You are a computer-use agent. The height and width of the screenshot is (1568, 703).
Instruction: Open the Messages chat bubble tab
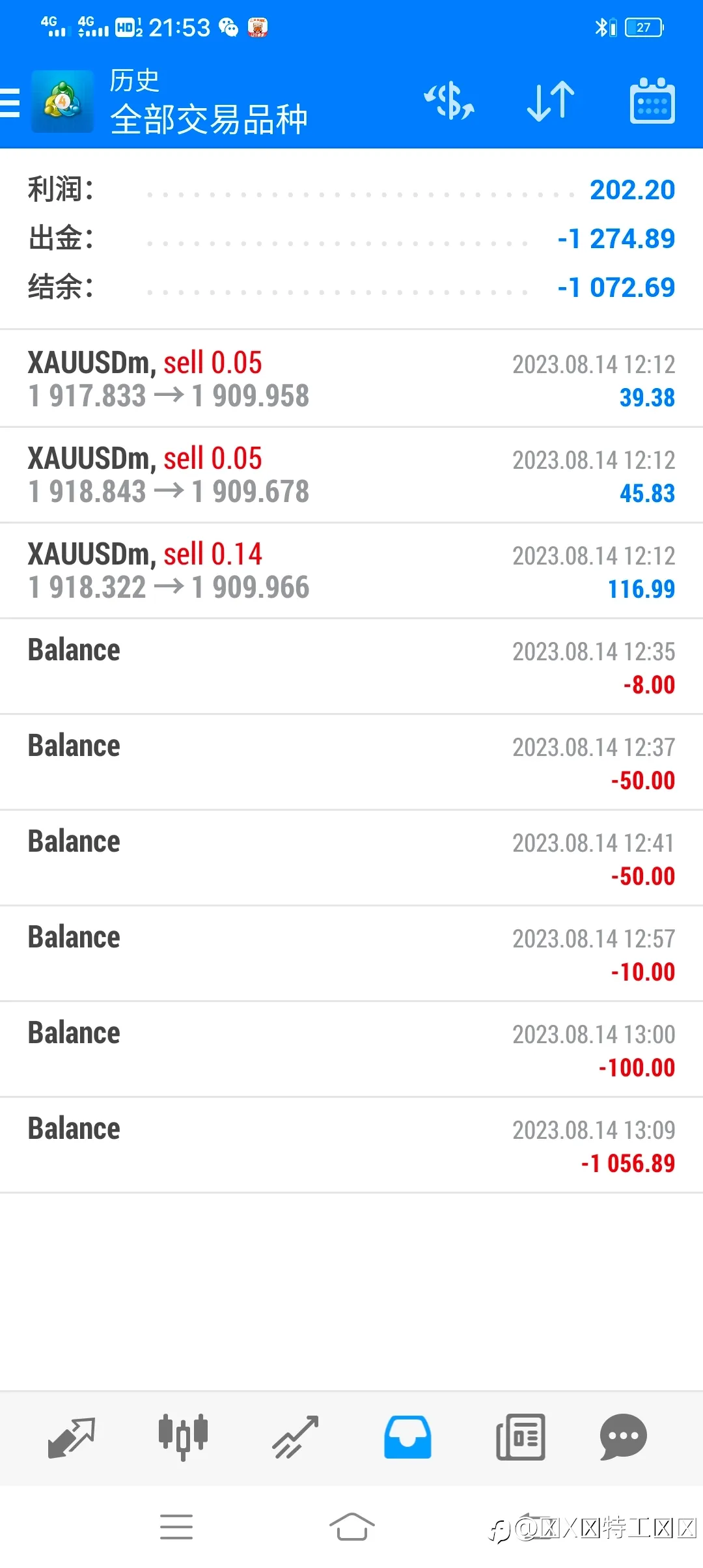tap(623, 1437)
